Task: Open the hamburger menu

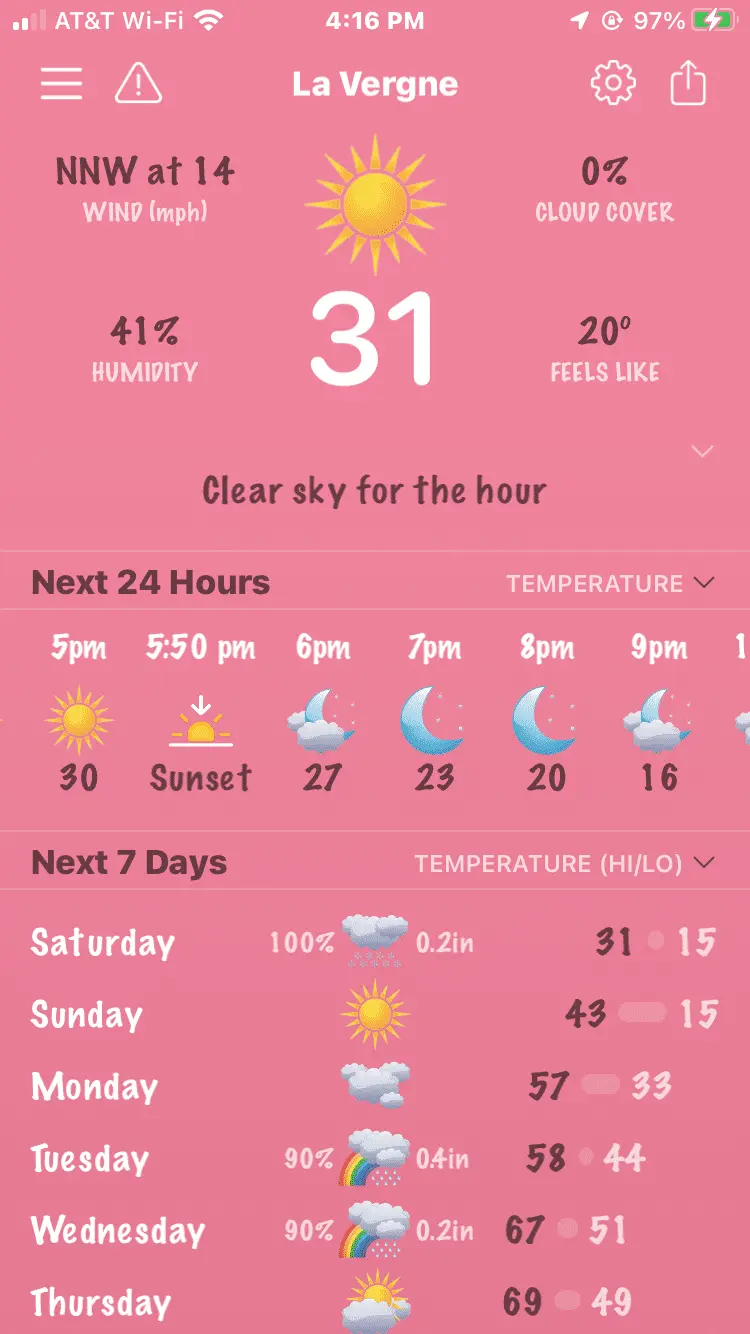Action: (61, 84)
